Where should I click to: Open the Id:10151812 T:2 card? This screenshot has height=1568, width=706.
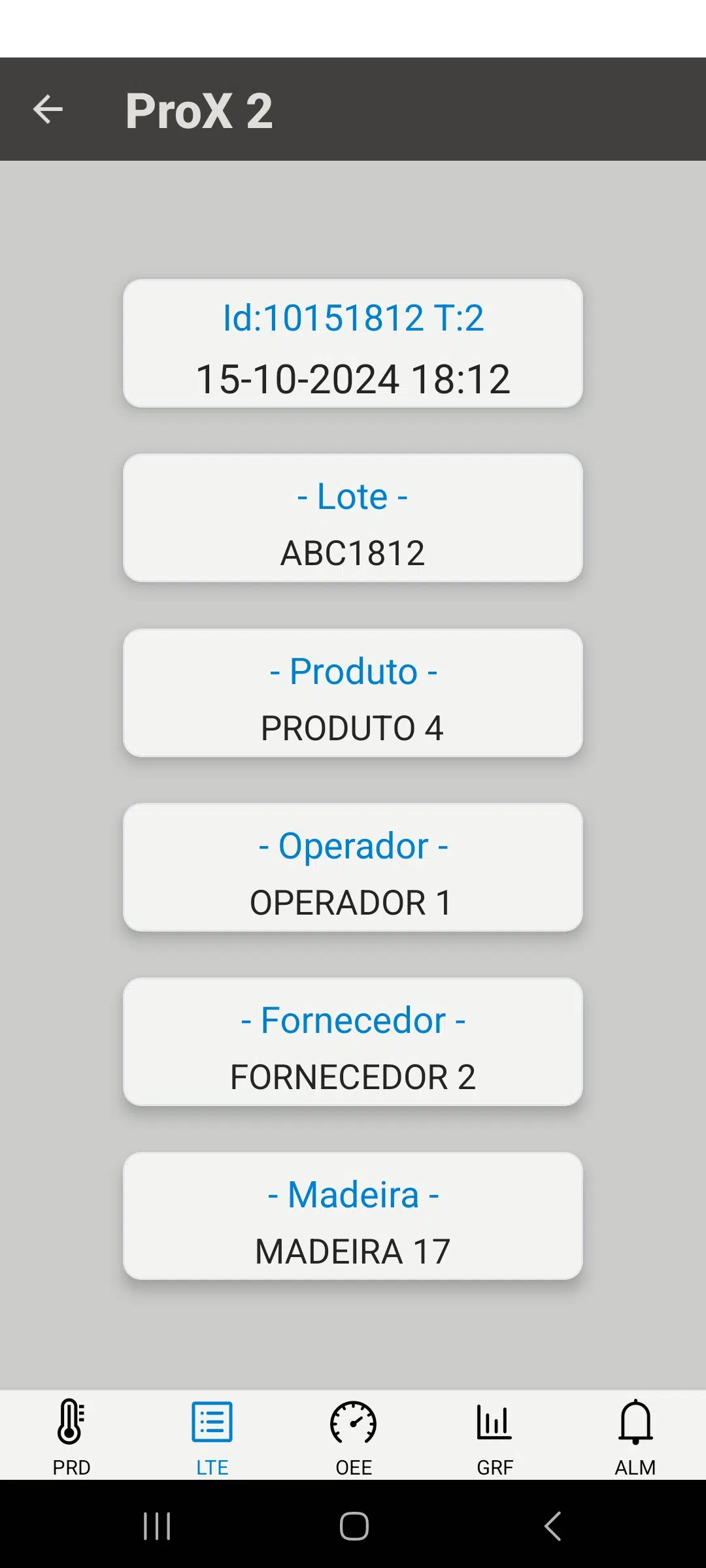[353, 344]
